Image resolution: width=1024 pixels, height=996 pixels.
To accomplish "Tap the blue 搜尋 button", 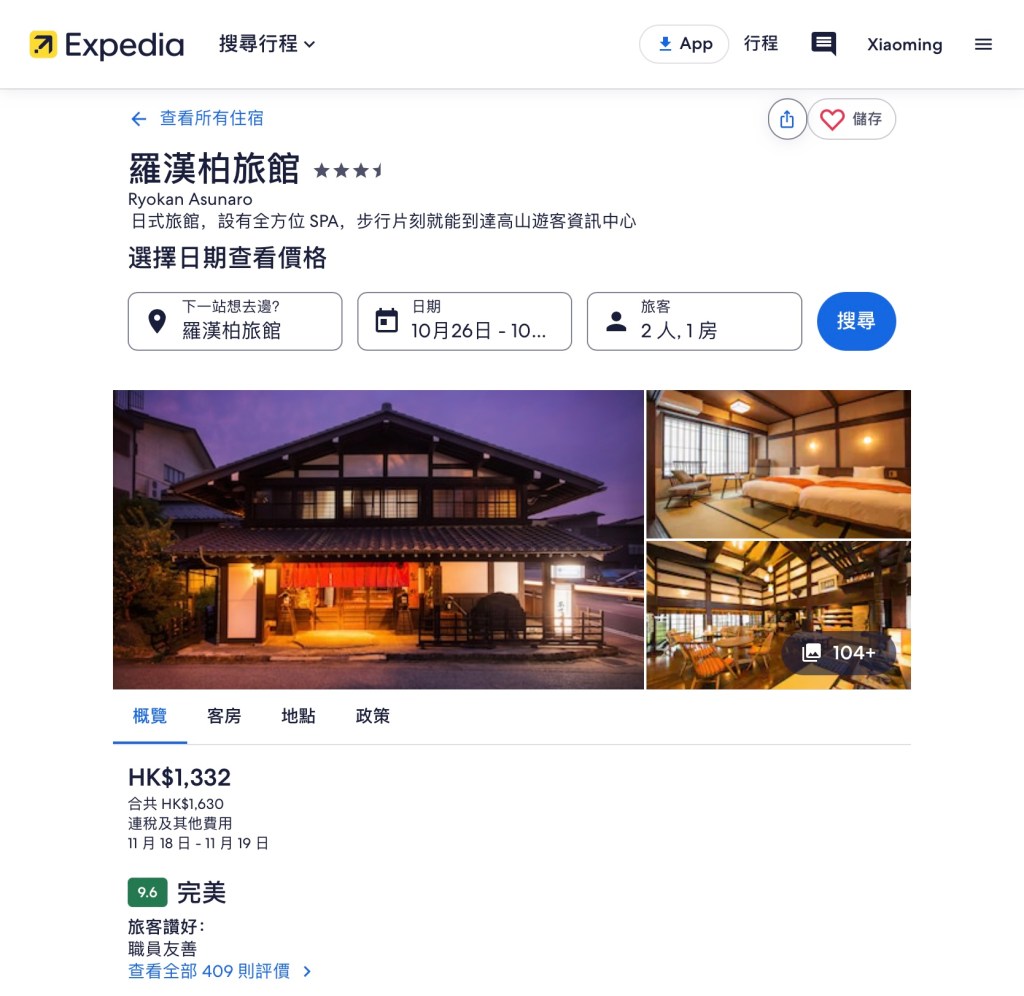I will pos(856,321).
